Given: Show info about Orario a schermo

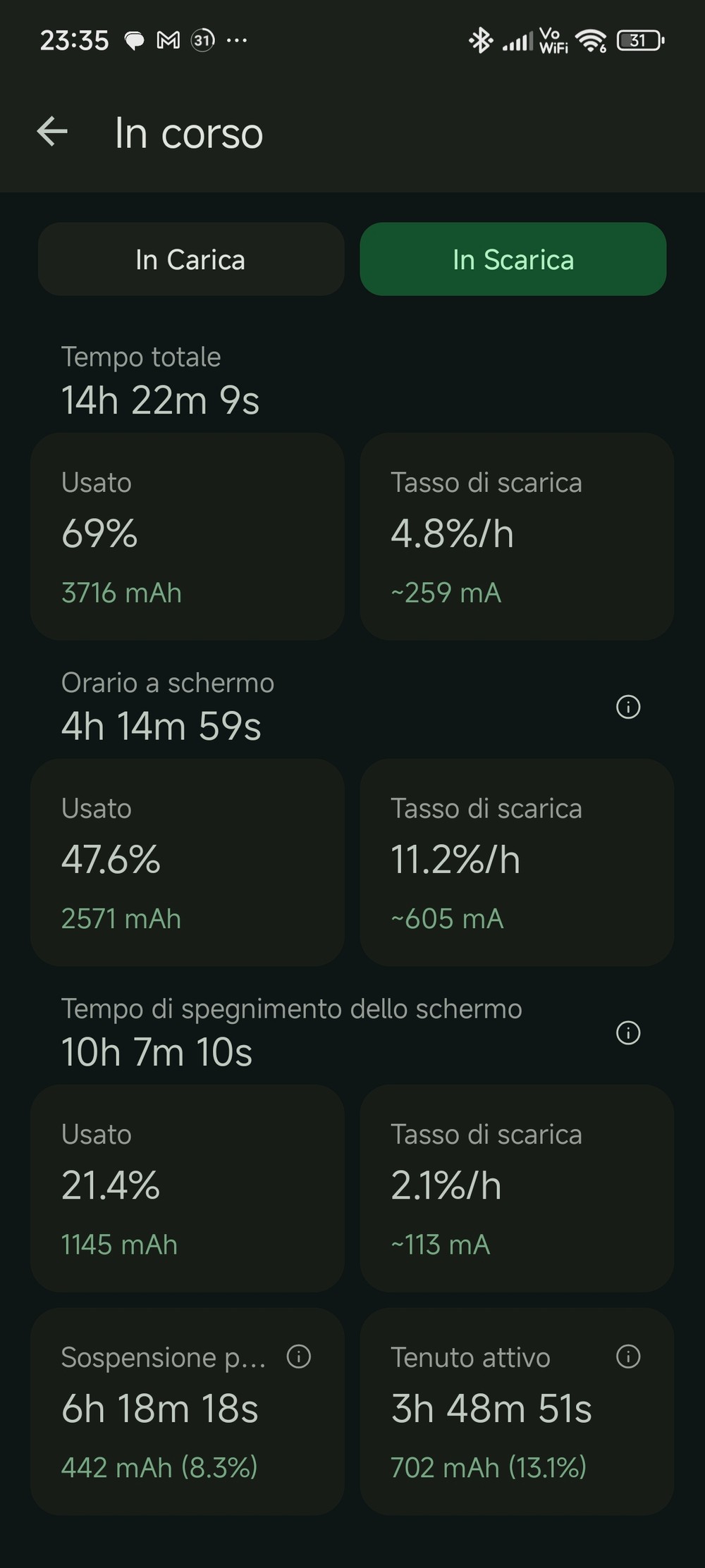Looking at the screenshot, I should tap(627, 706).
